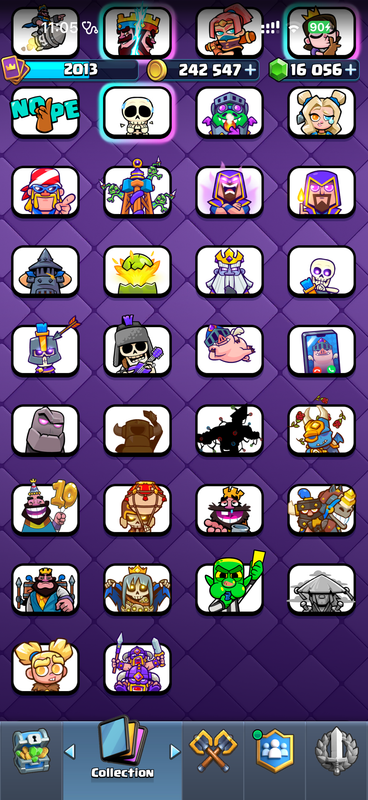Choose the flying pink pig emote
368x800 pixels.
230,351
